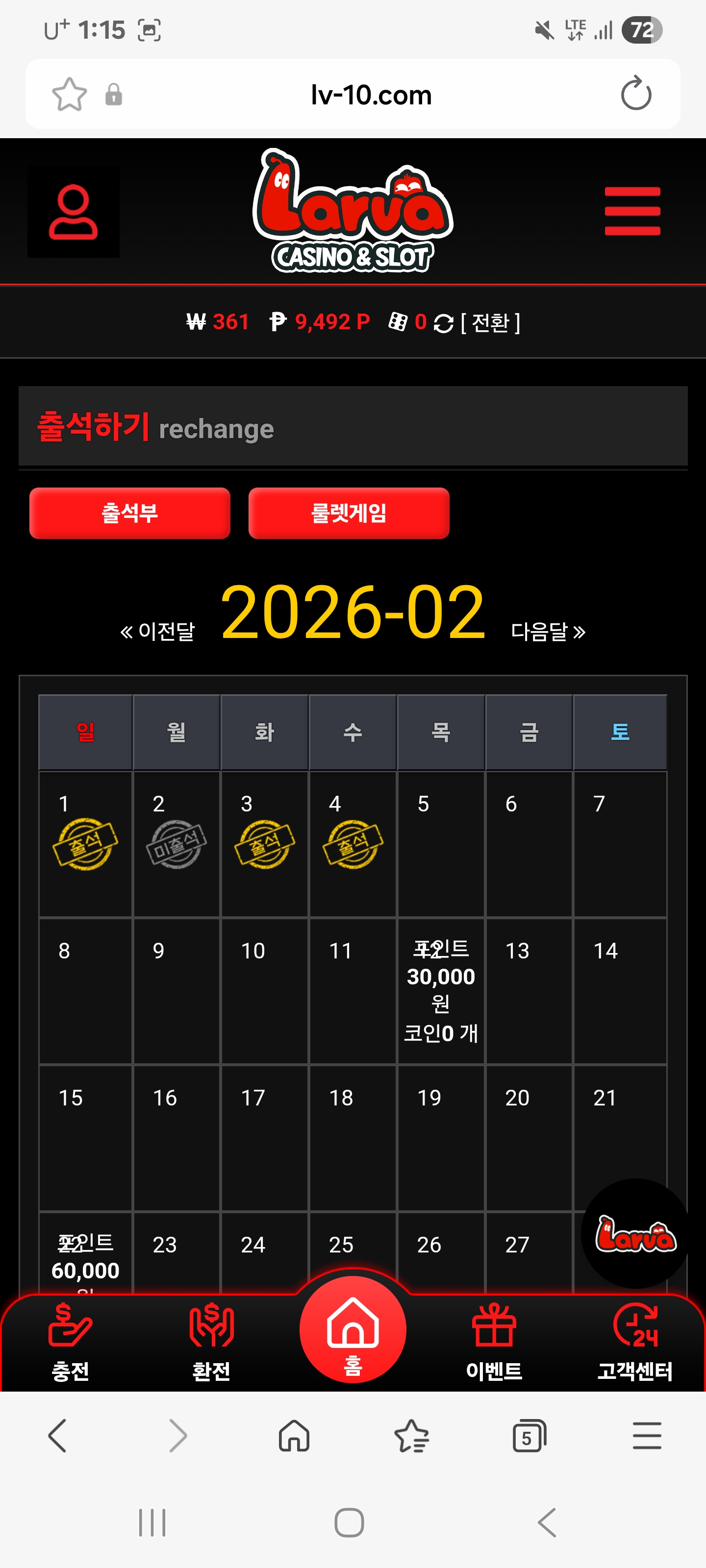Go to next month 다음달
This screenshot has height=1568, width=706.
coord(548,631)
